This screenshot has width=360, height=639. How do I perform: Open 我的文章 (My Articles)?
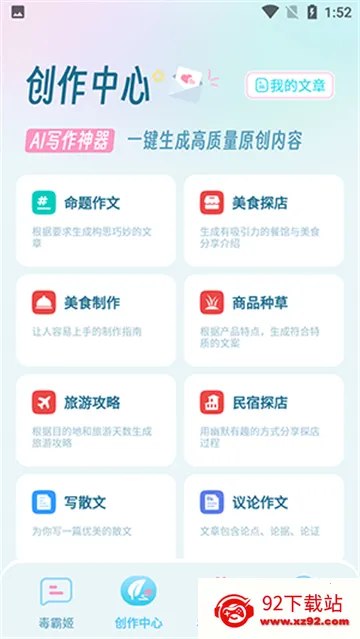click(x=289, y=85)
